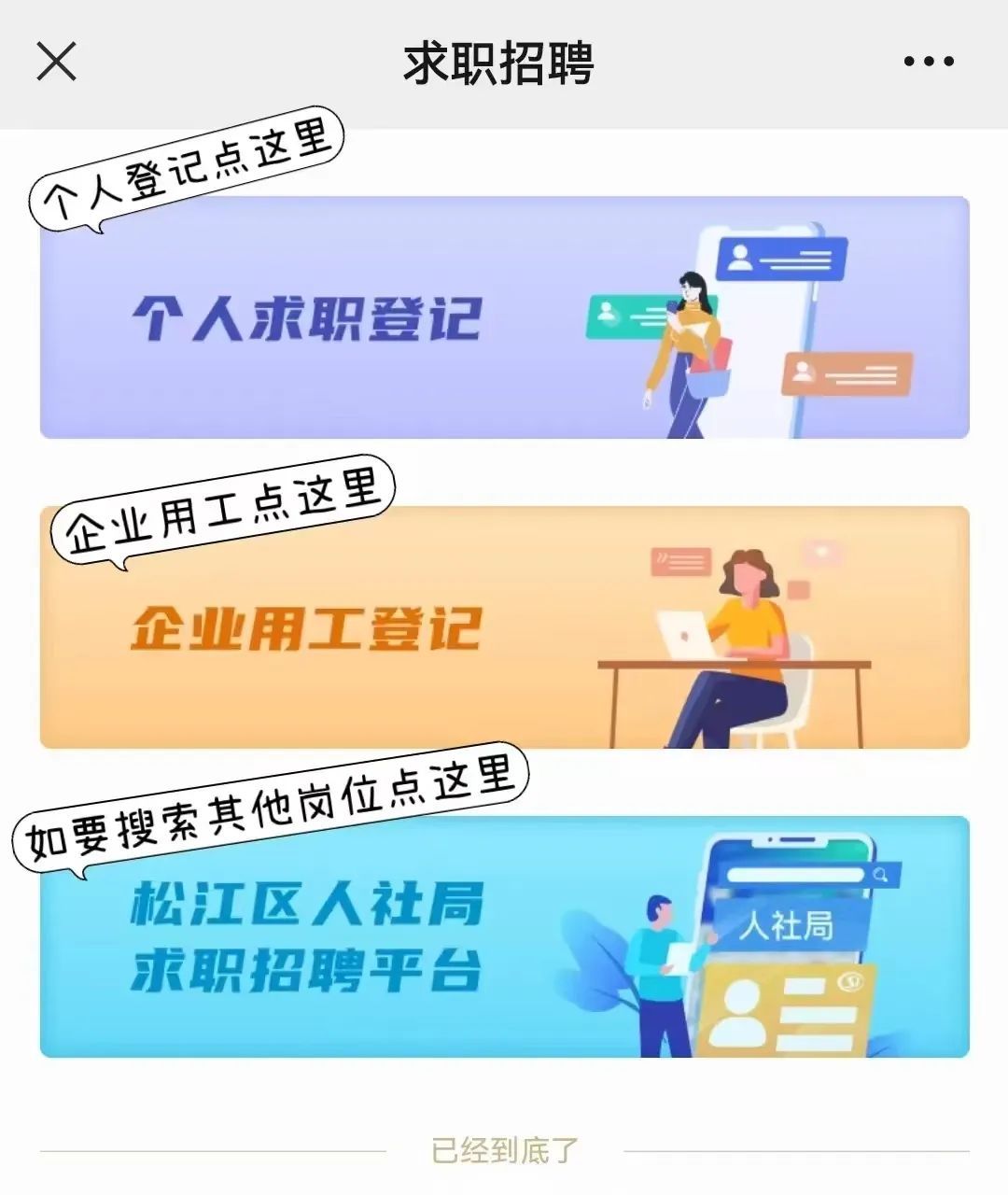This screenshot has width=1008, height=1195.
Task: Close the 求职招聘 page
Action: [56, 63]
